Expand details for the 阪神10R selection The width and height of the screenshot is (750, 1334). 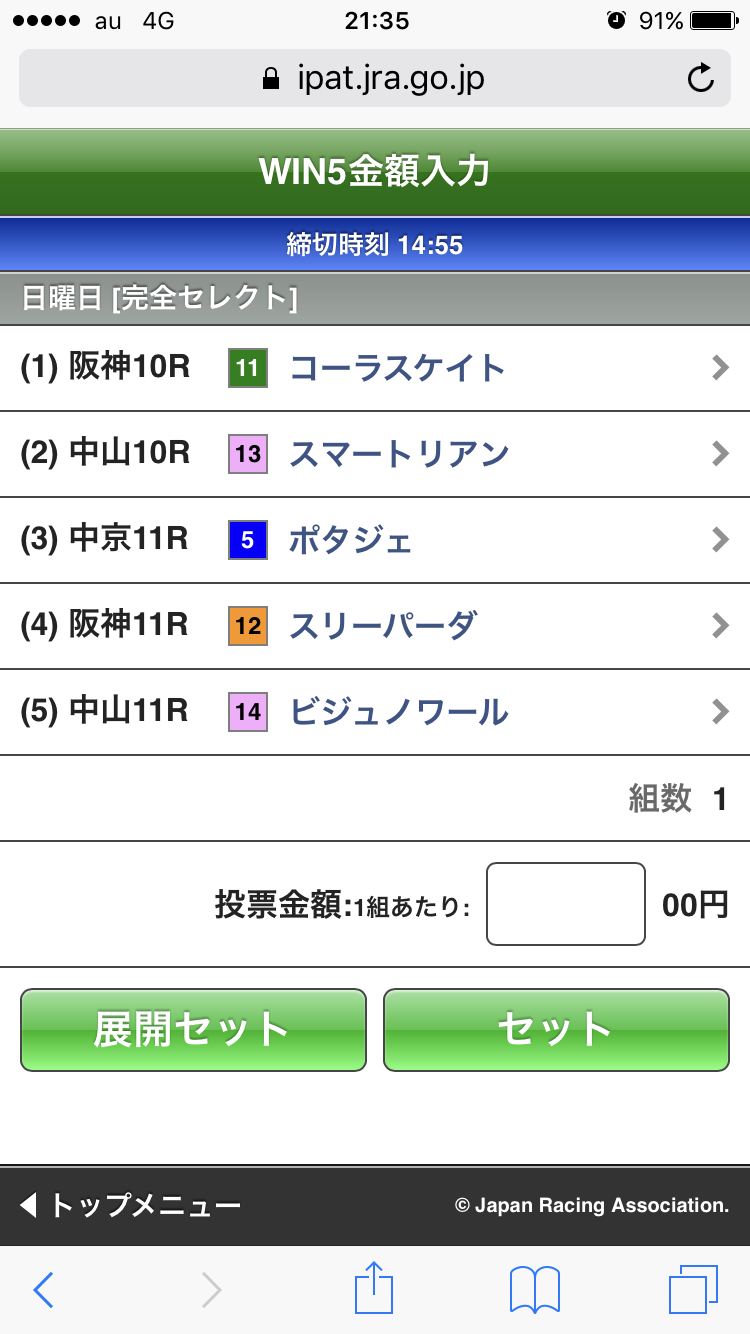tap(720, 368)
